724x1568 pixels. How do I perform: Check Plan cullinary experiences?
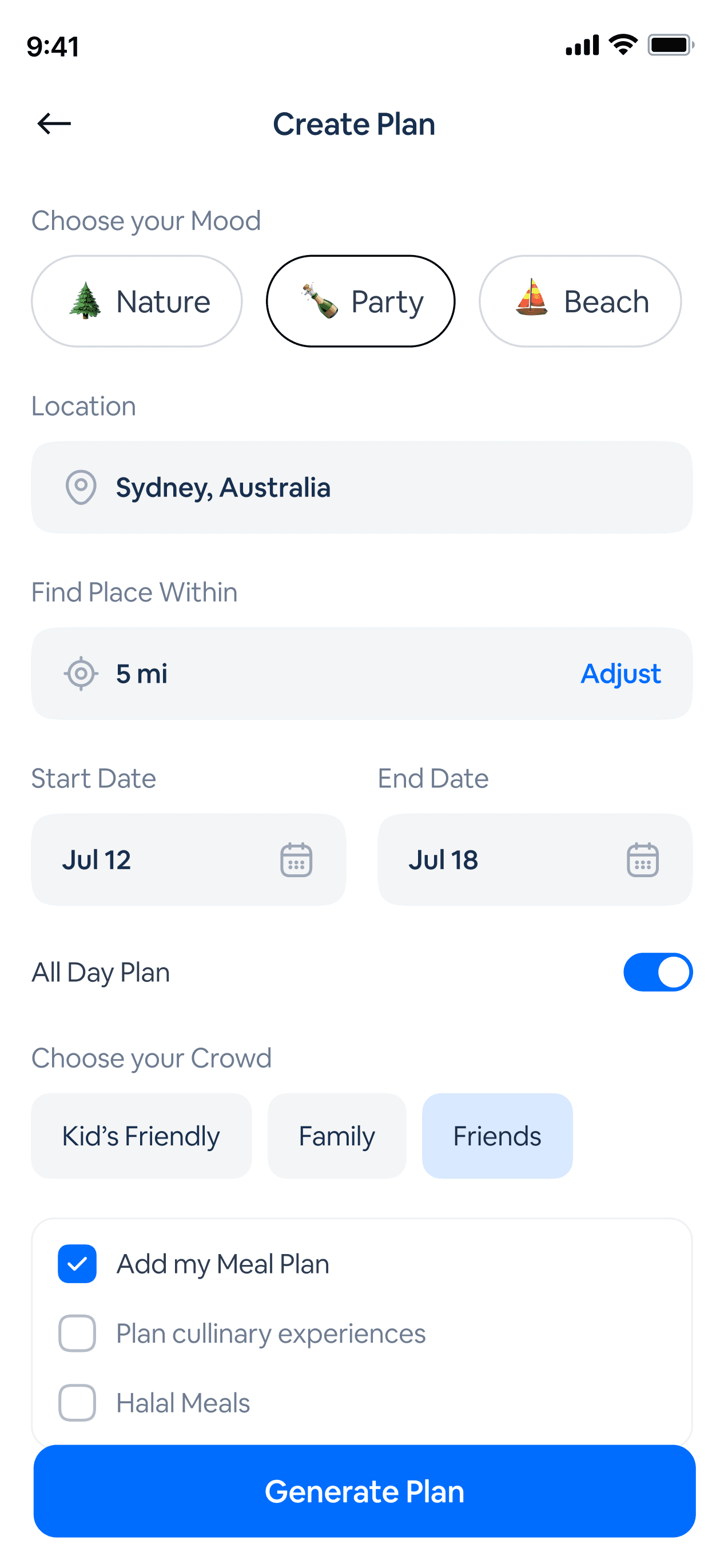(x=77, y=1334)
